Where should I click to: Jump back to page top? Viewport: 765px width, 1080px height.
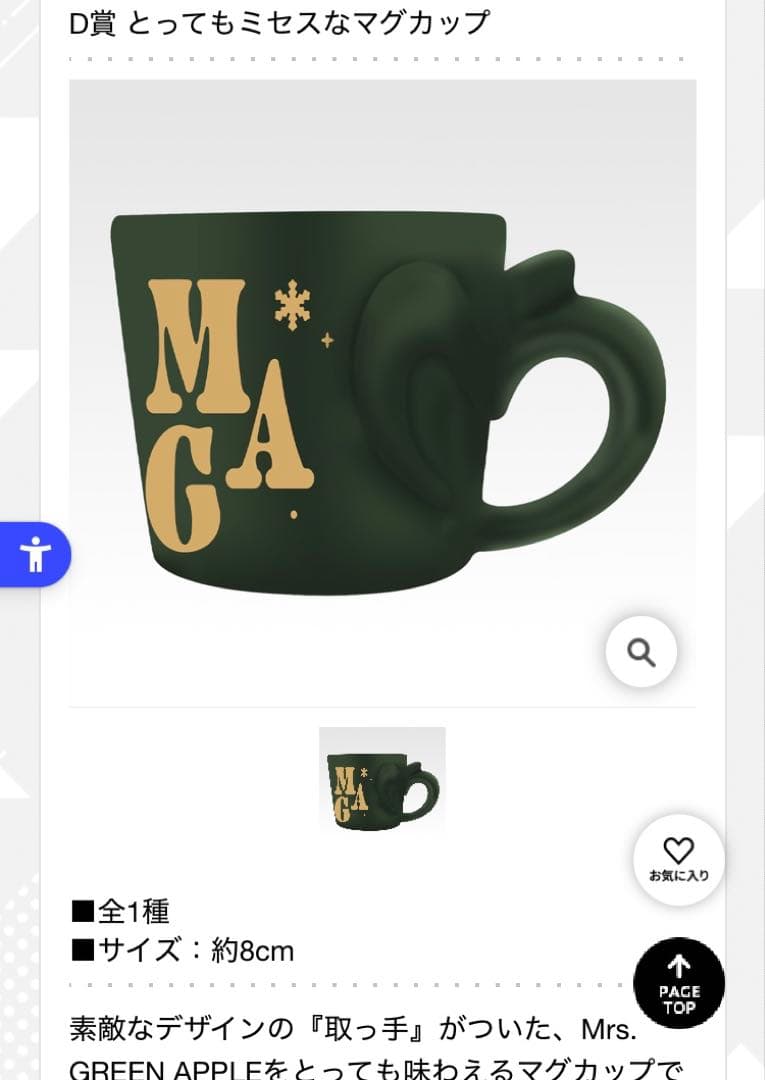click(x=679, y=983)
